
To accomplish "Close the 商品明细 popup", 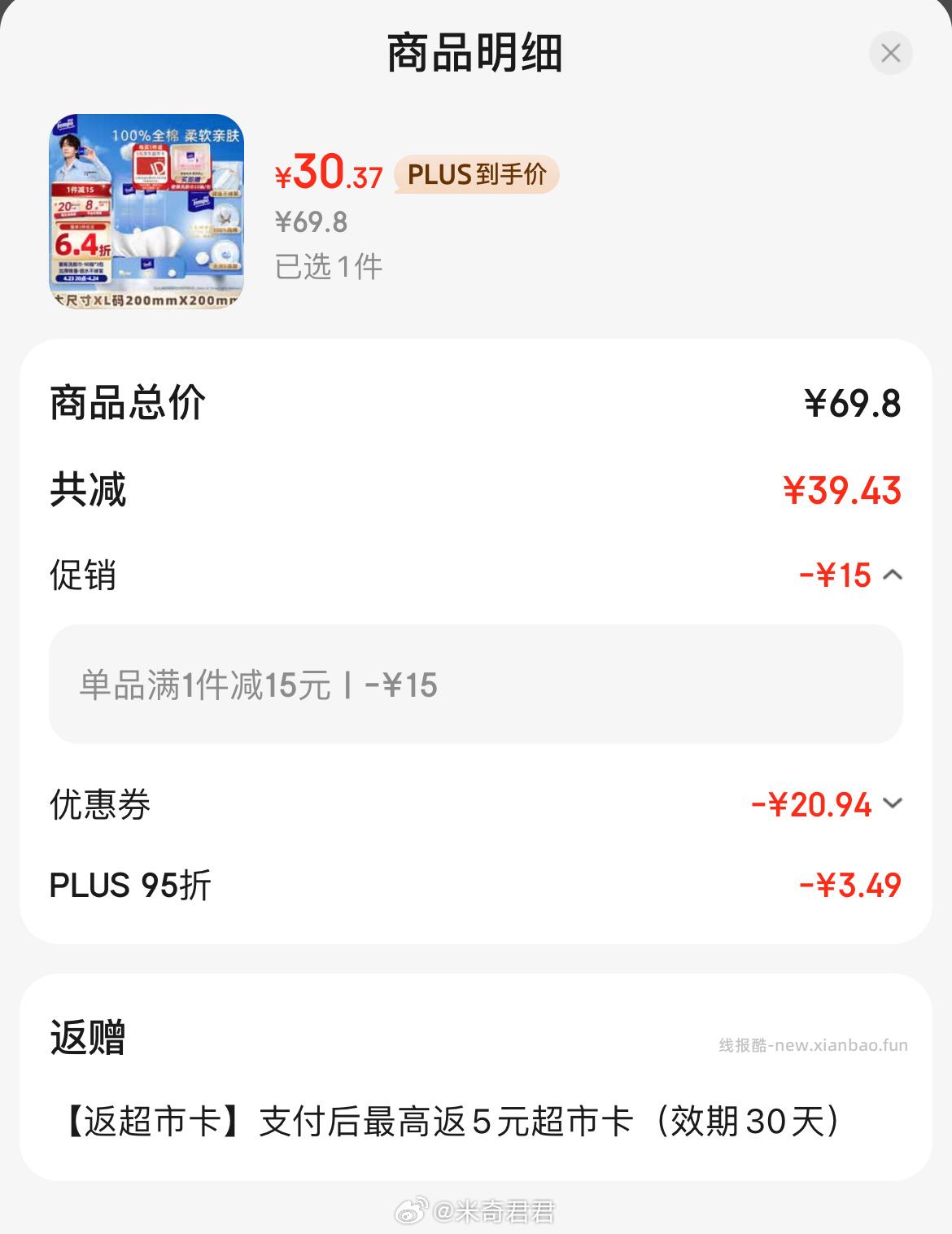I will [x=892, y=54].
